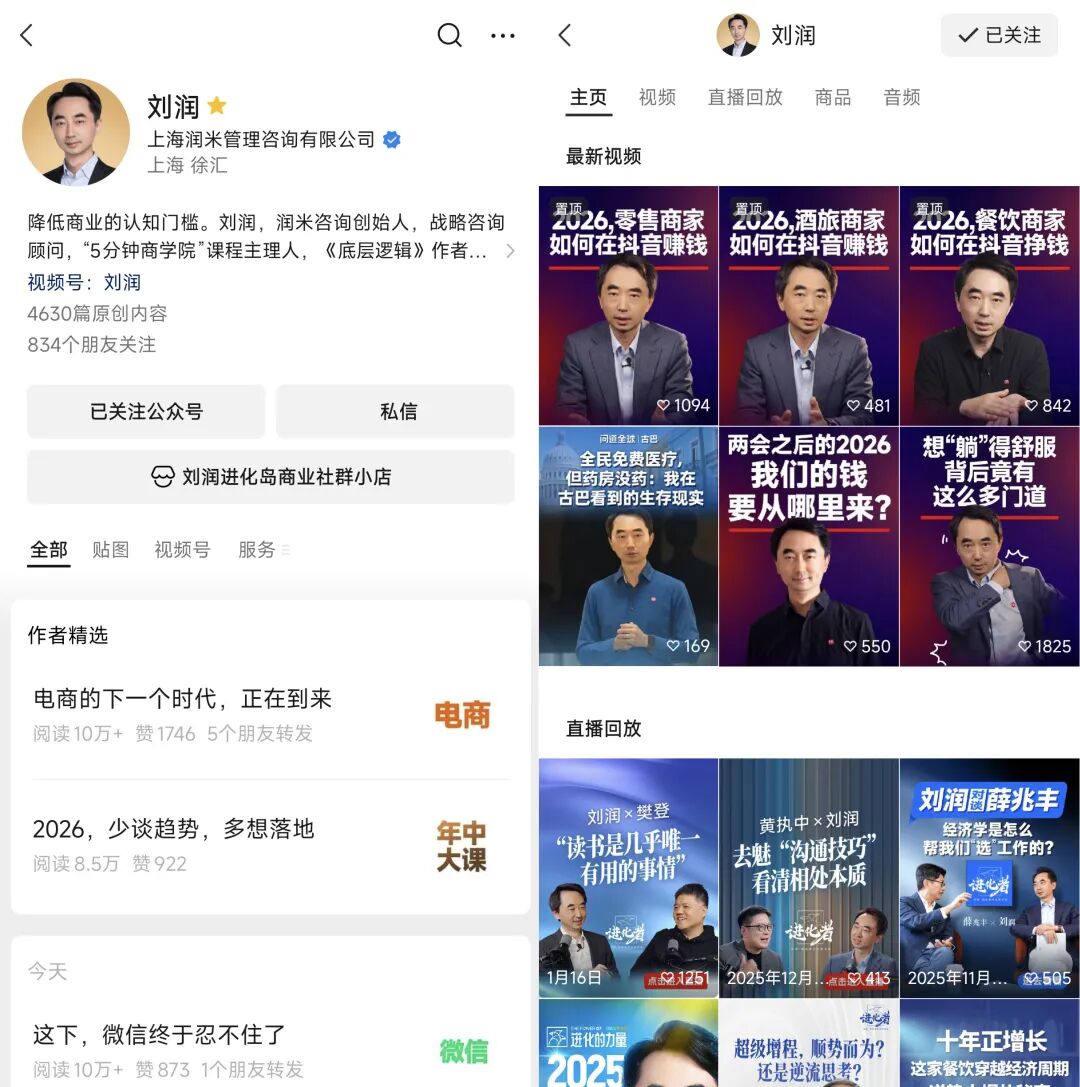
Task: Switch to the 服务 tab
Action: 257,550
